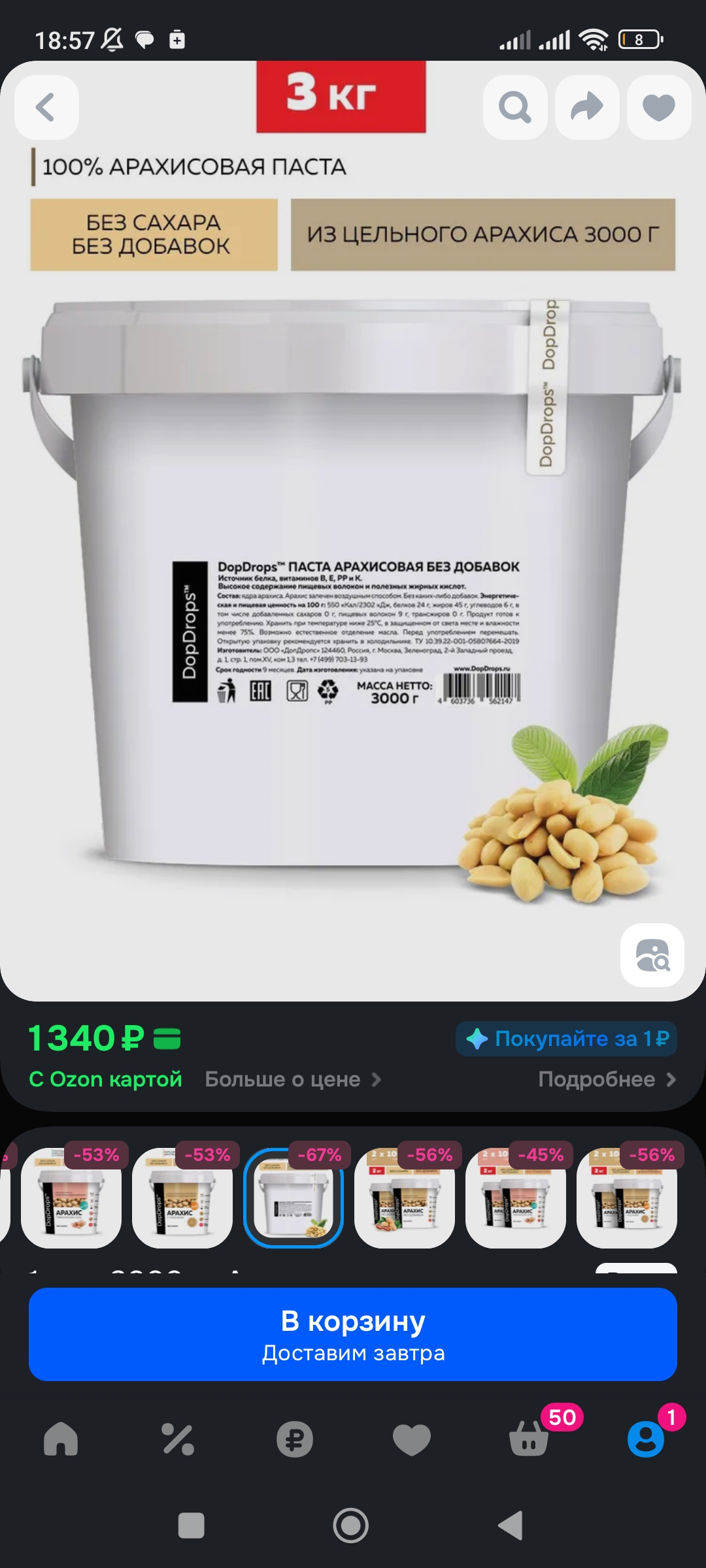Add to cart with 'В корзину' button
706x1568 pixels.
point(353,1334)
